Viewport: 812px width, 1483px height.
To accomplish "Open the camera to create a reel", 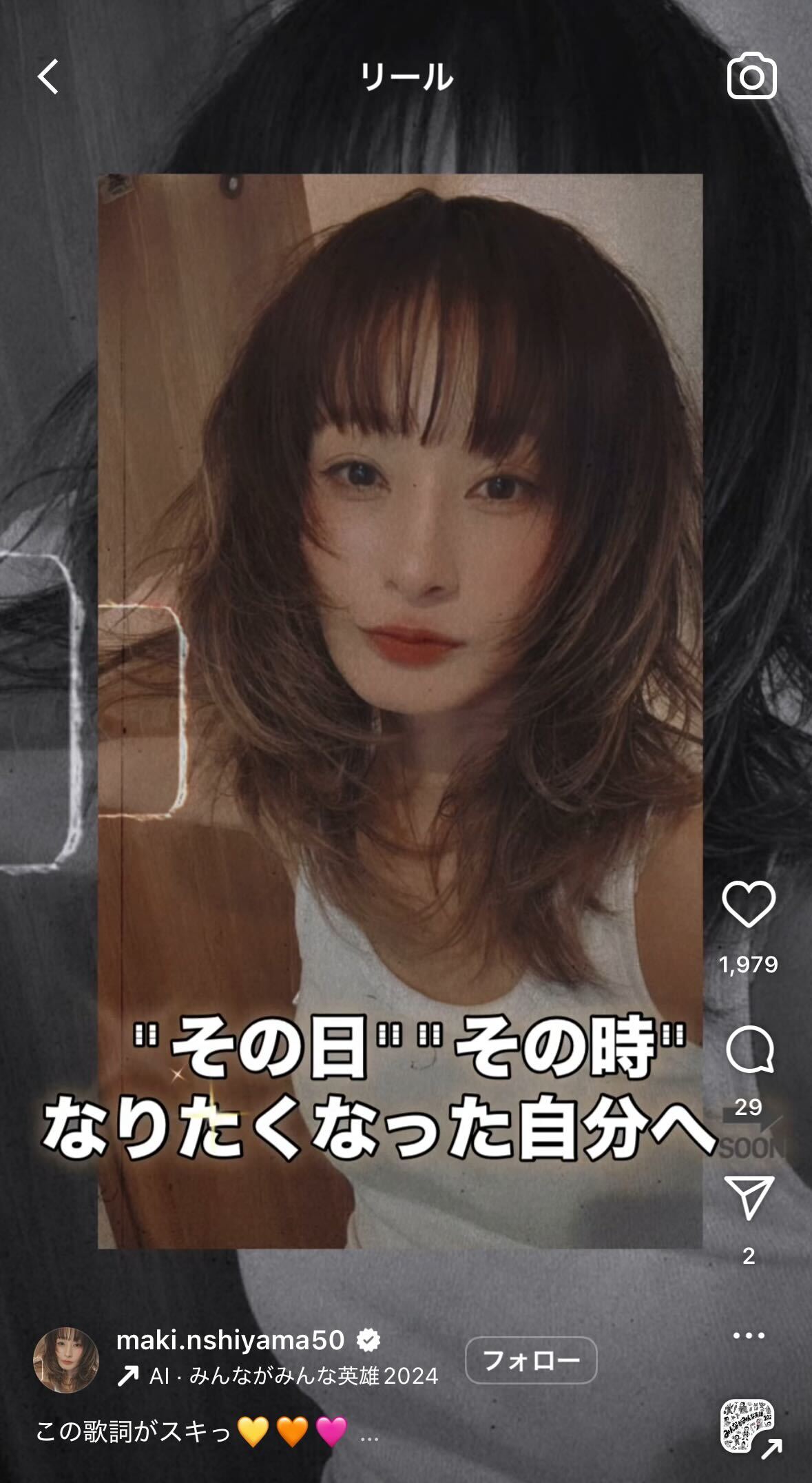I will coord(751,76).
